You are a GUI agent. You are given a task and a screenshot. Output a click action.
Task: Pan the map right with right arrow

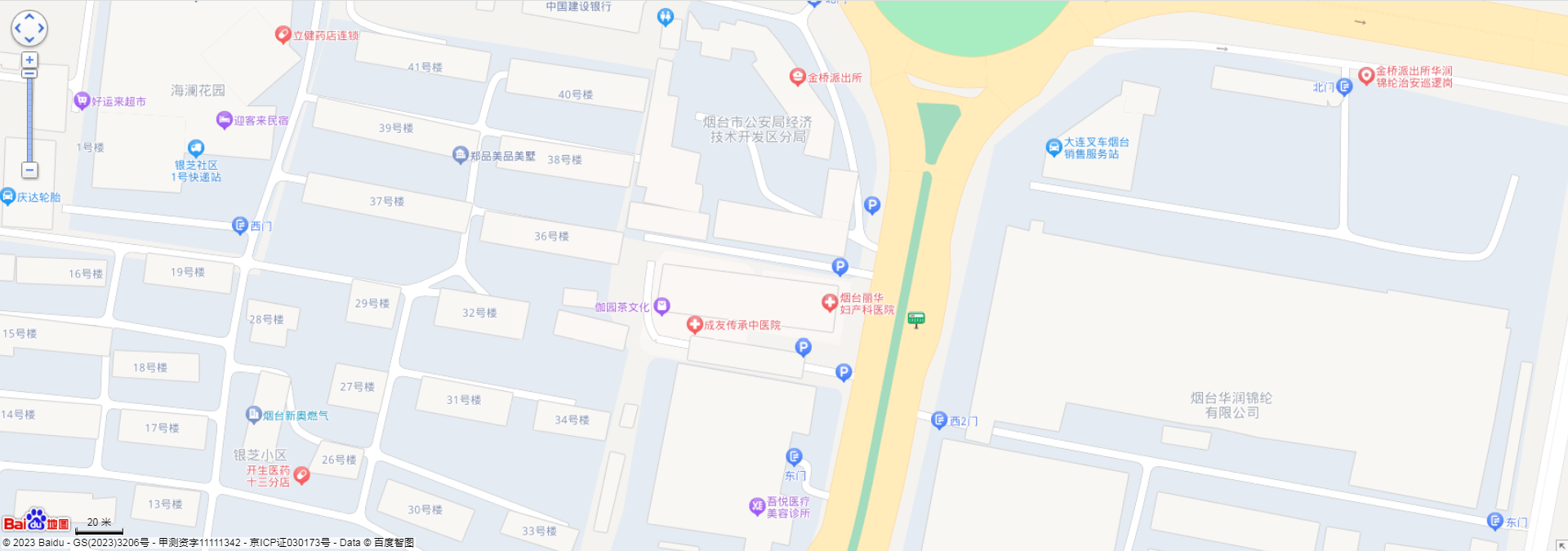[x=42, y=29]
